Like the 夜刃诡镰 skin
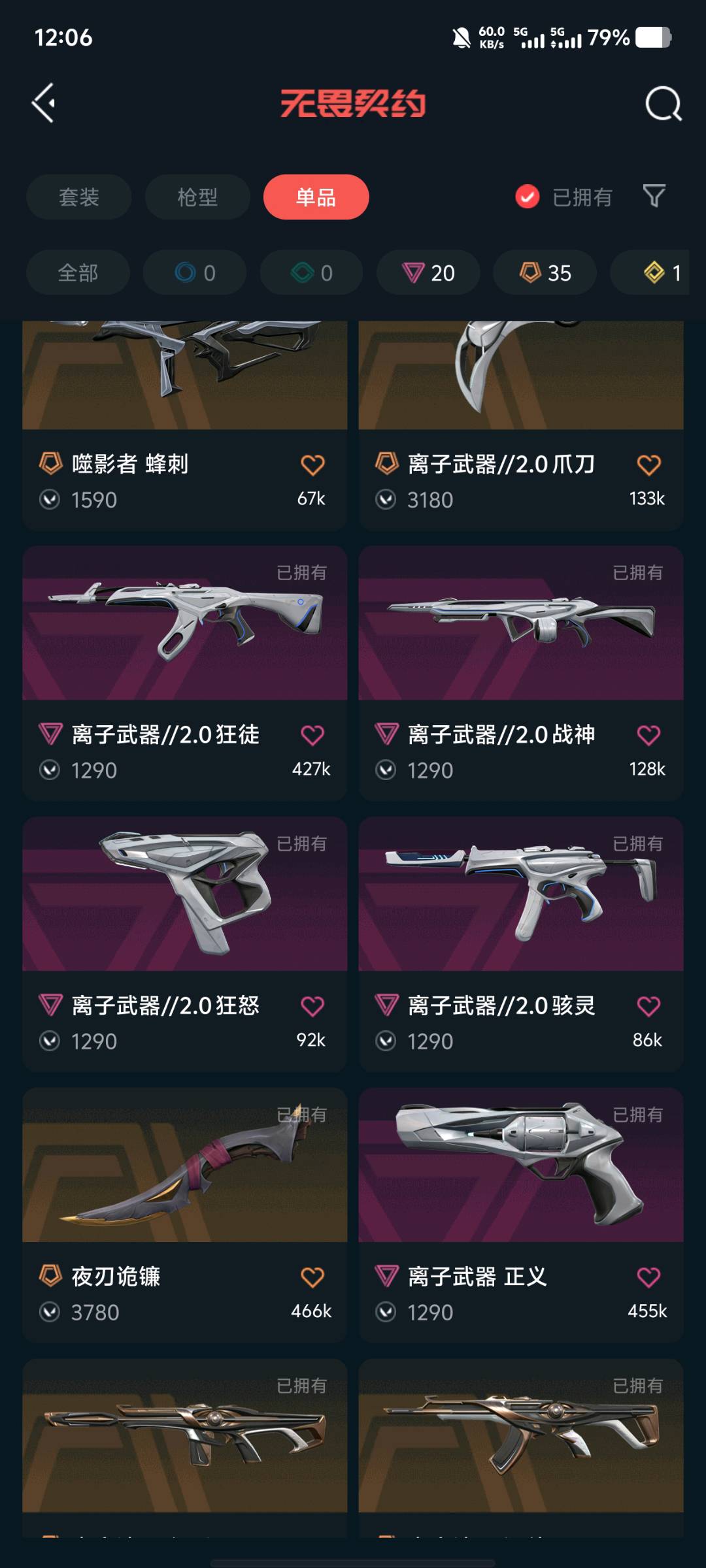 312,1277
